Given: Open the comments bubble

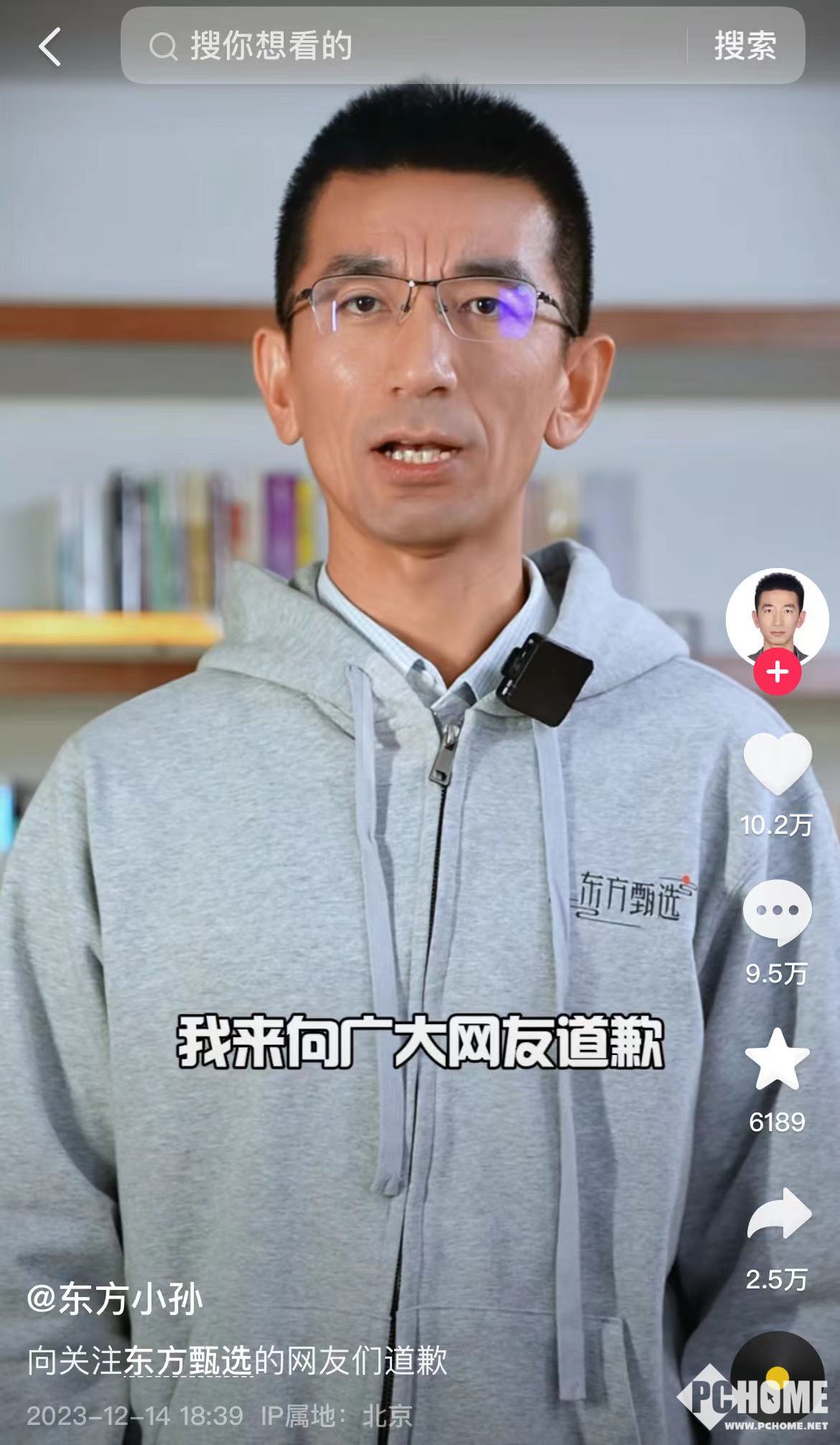Looking at the screenshot, I should point(777,911).
